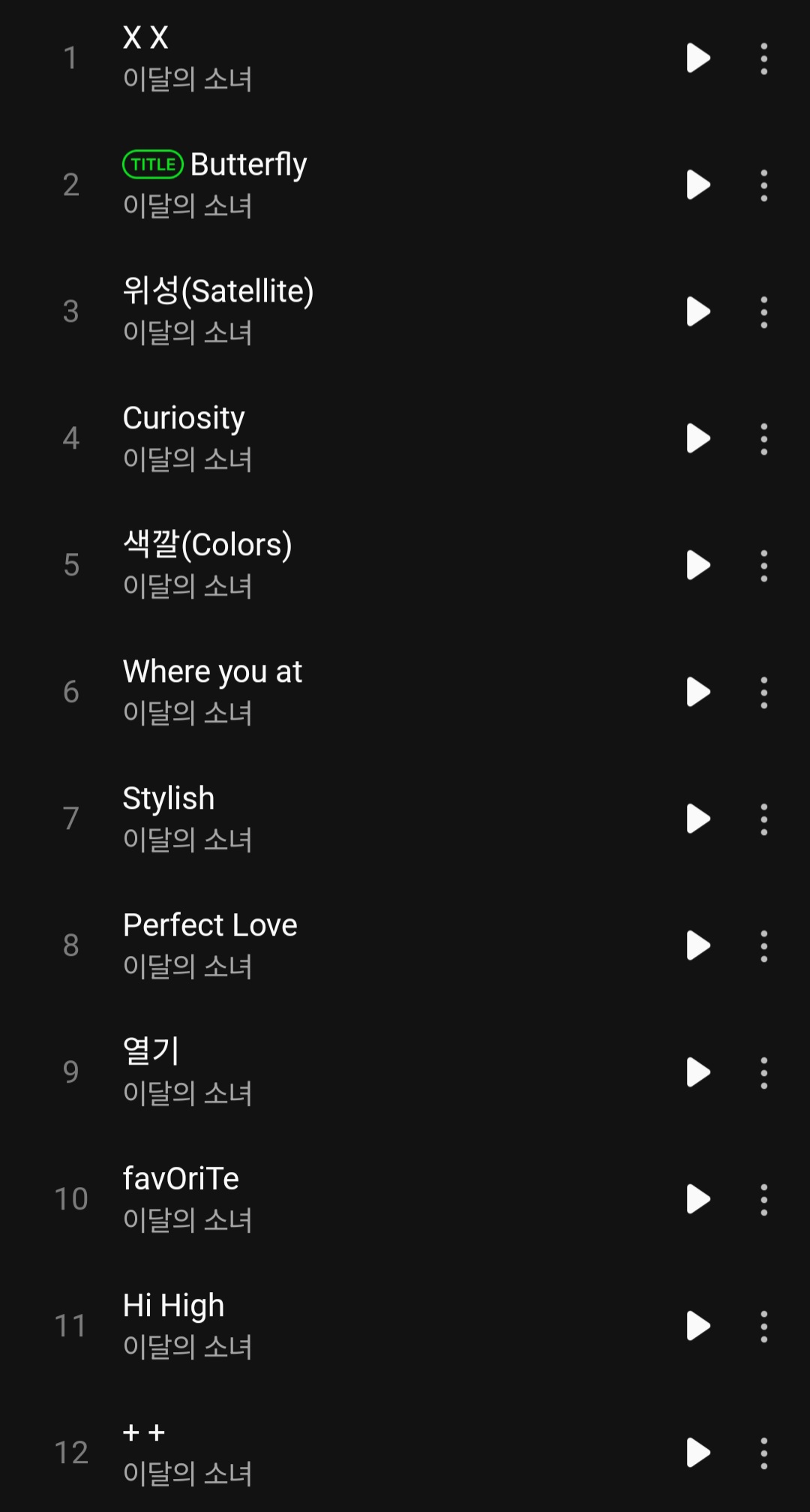Viewport: 810px width, 1512px height.
Task: Open more options for favOriTe
Action: [763, 1199]
